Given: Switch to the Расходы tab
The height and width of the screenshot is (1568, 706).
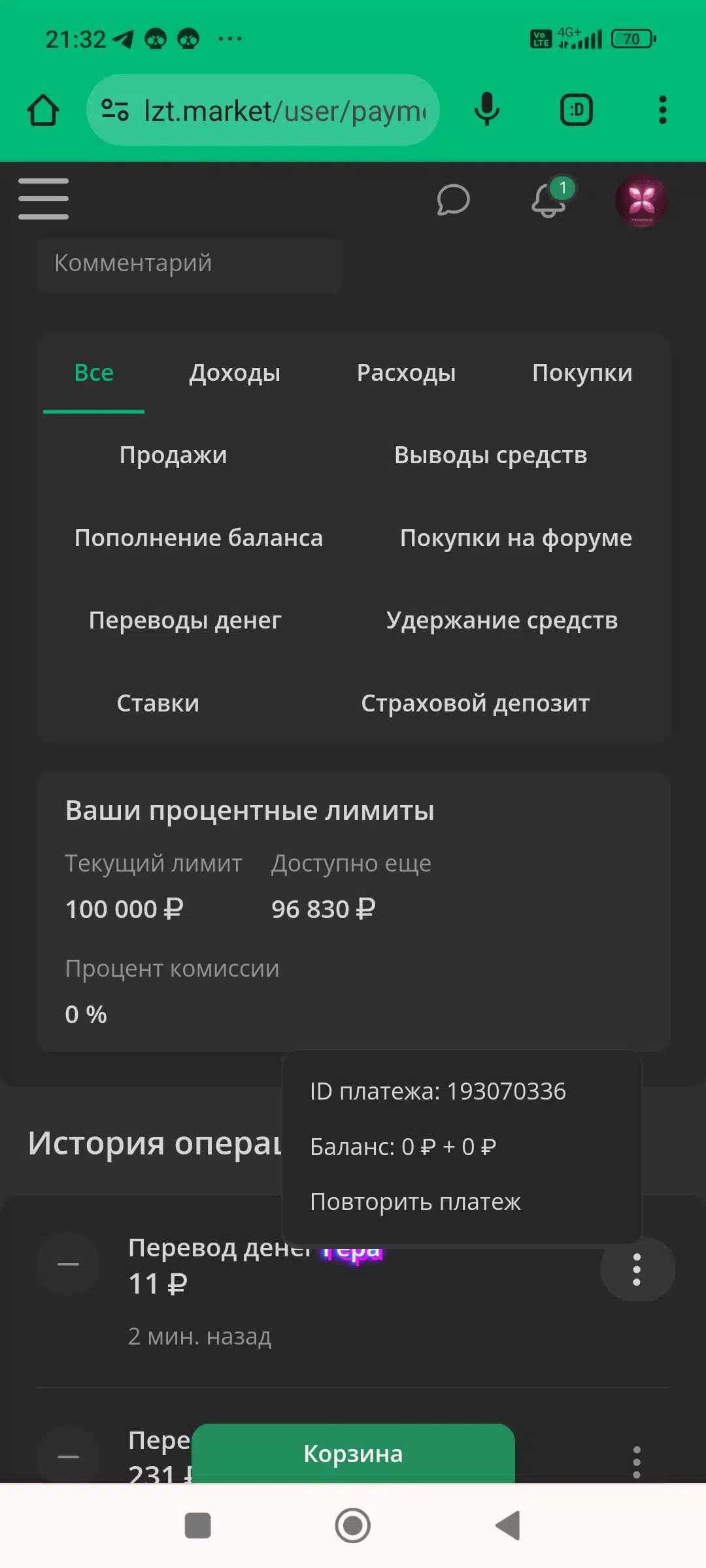Looking at the screenshot, I should point(406,373).
